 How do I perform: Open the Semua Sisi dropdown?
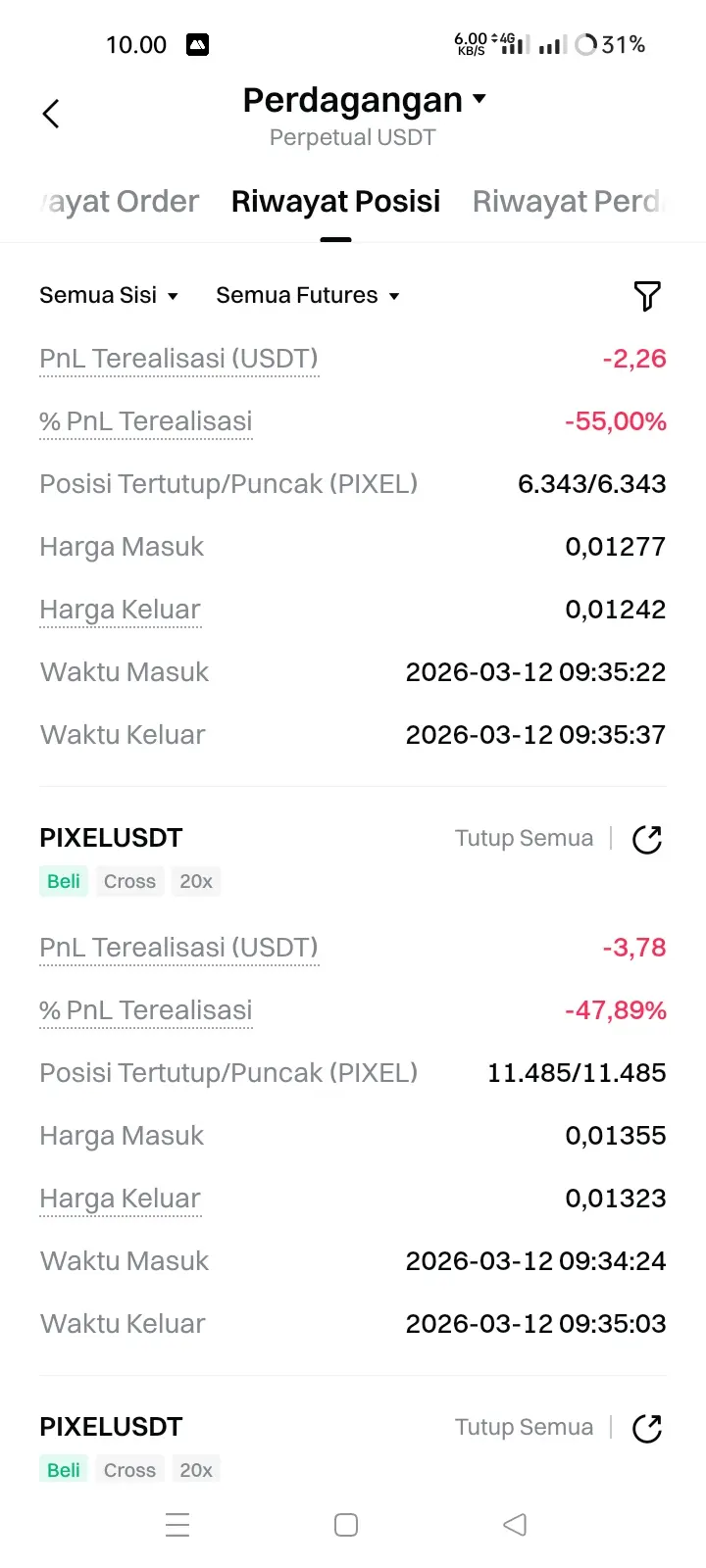[109, 296]
